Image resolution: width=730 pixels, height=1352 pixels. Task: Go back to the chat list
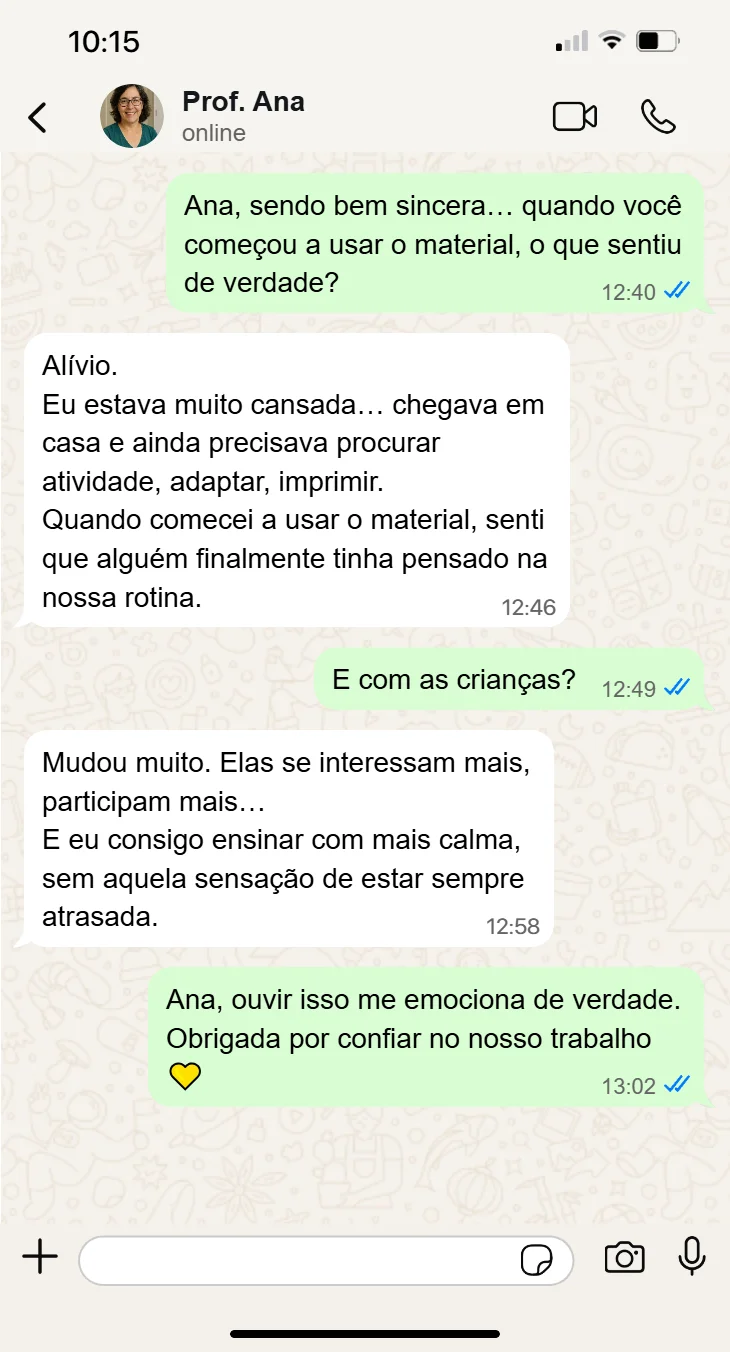(37, 117)
